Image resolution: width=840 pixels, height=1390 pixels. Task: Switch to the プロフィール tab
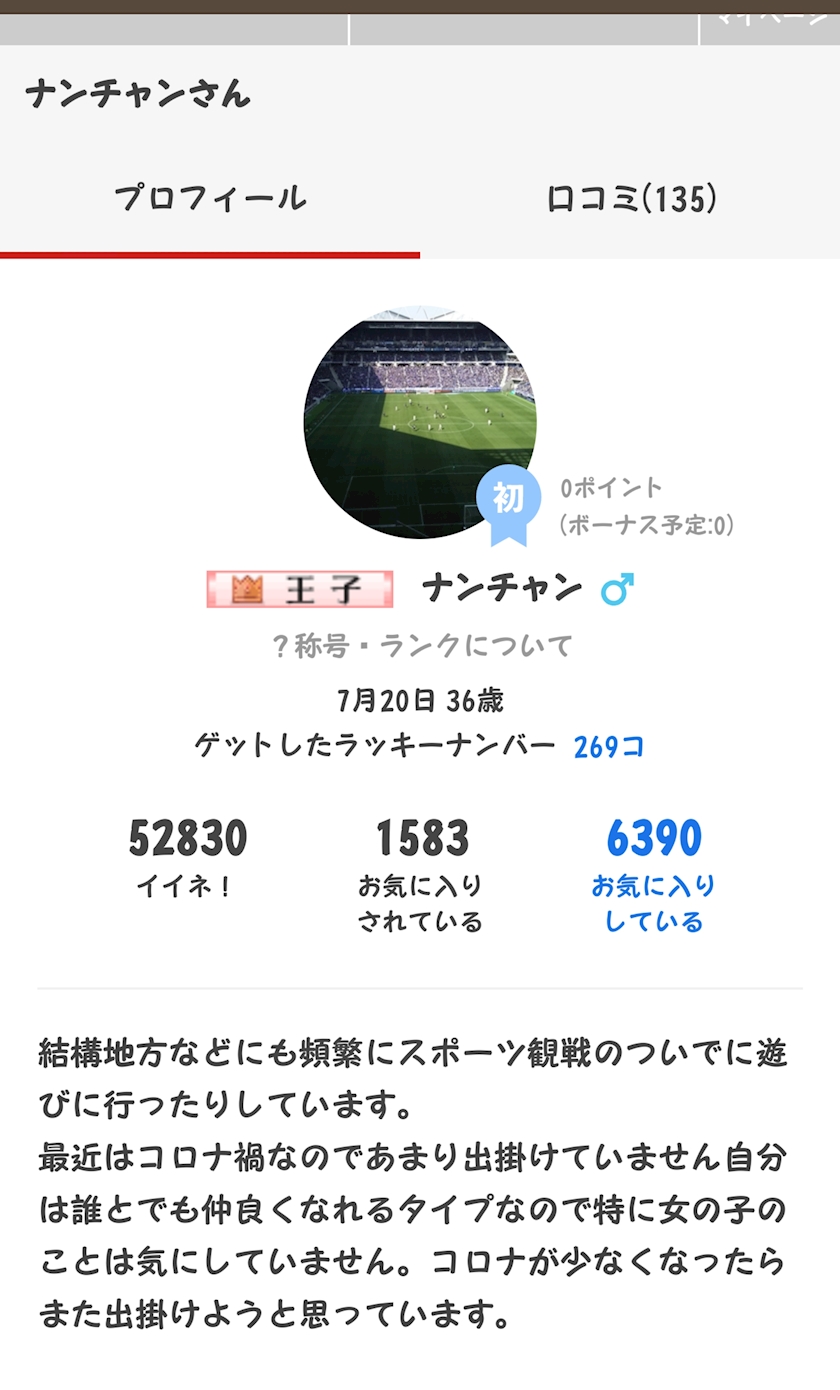pos(210,199)
